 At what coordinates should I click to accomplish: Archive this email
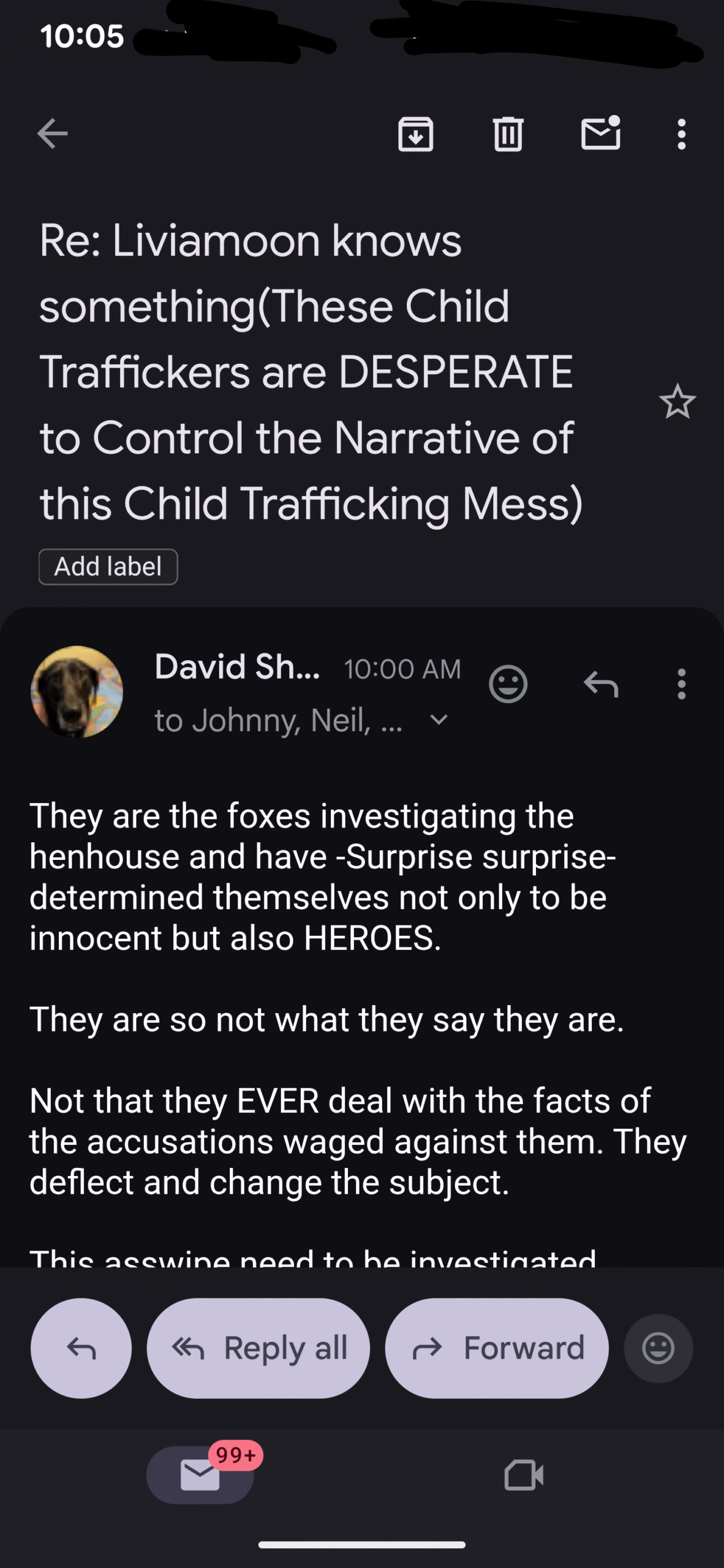click(x=416, y=134)
